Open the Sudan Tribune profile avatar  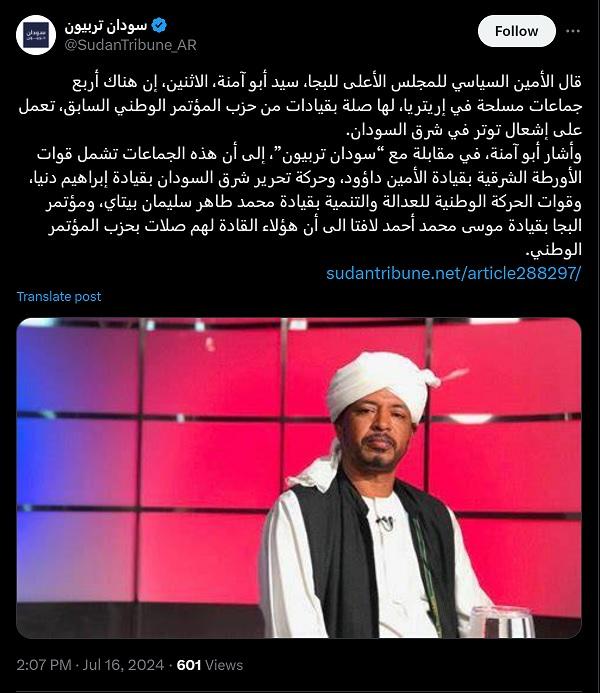(35, 34)
